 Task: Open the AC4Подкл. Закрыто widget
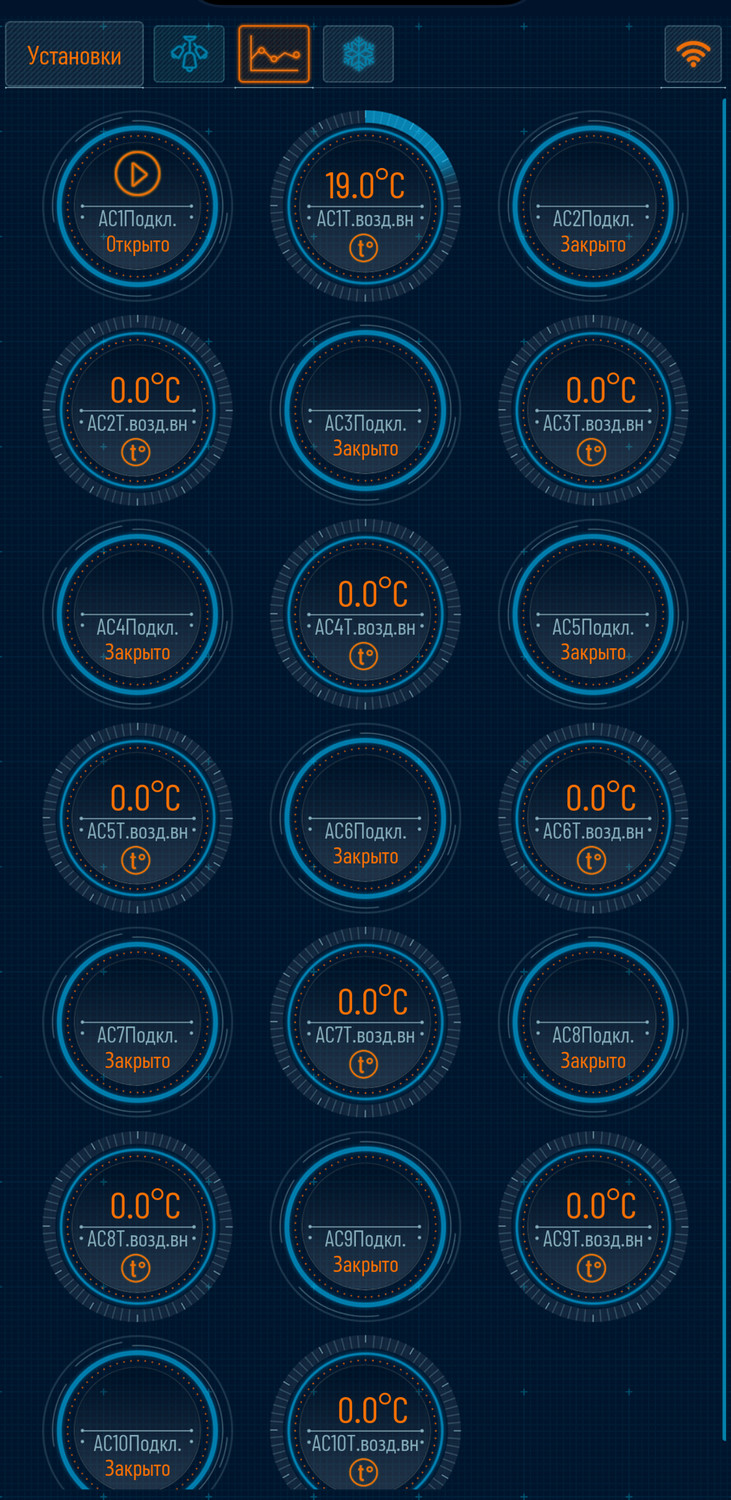click(x=138, y=615)
